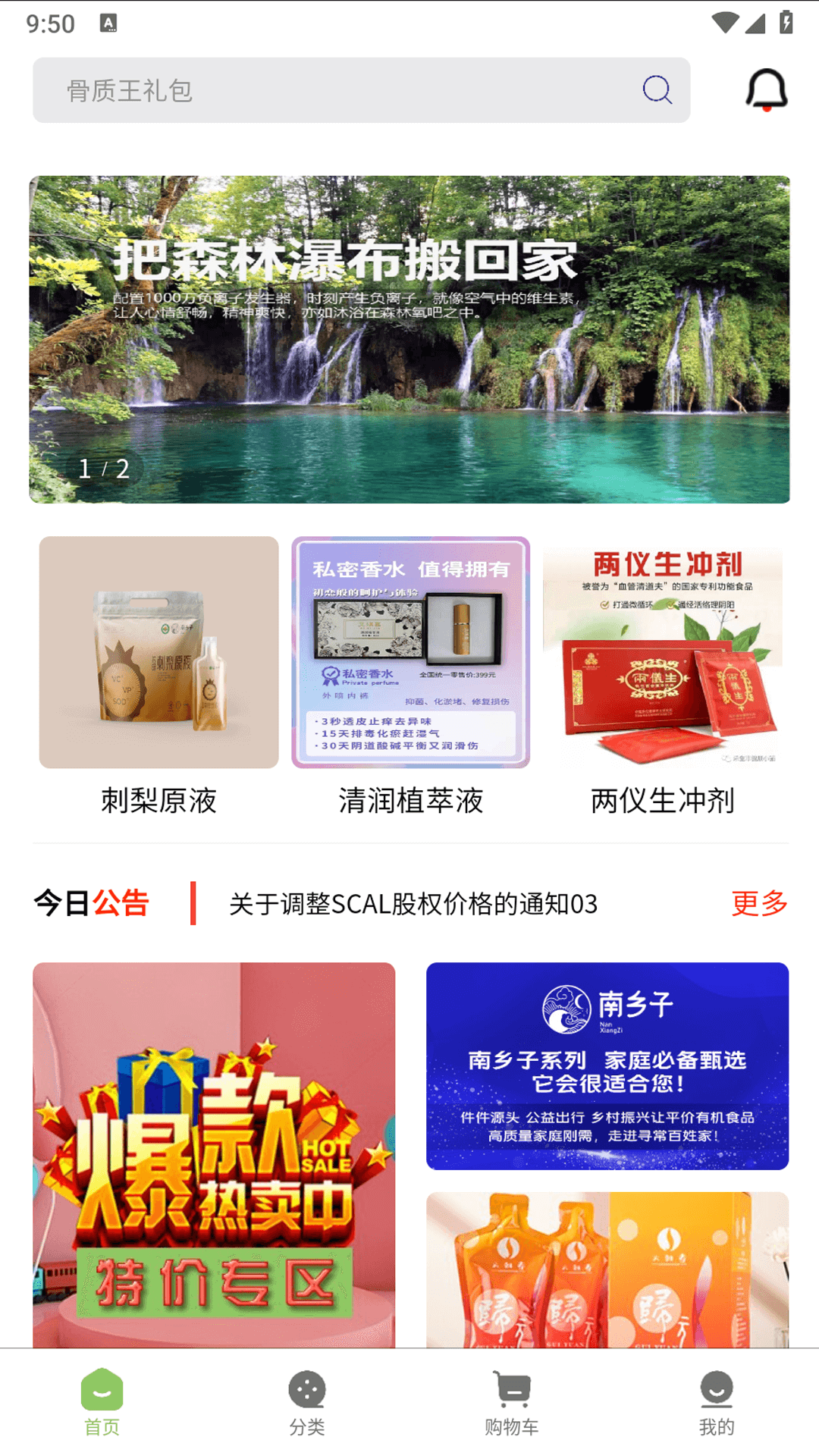
Task: Open the 购物车 tab
Action: click(512, 1402)
